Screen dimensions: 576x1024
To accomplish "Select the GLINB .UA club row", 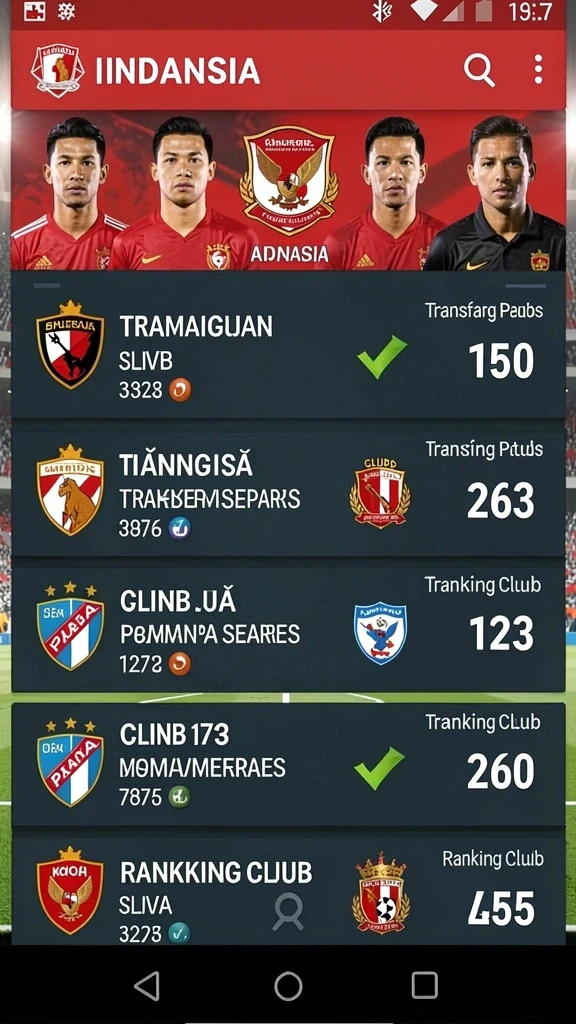I will click(x=288, y=628).
